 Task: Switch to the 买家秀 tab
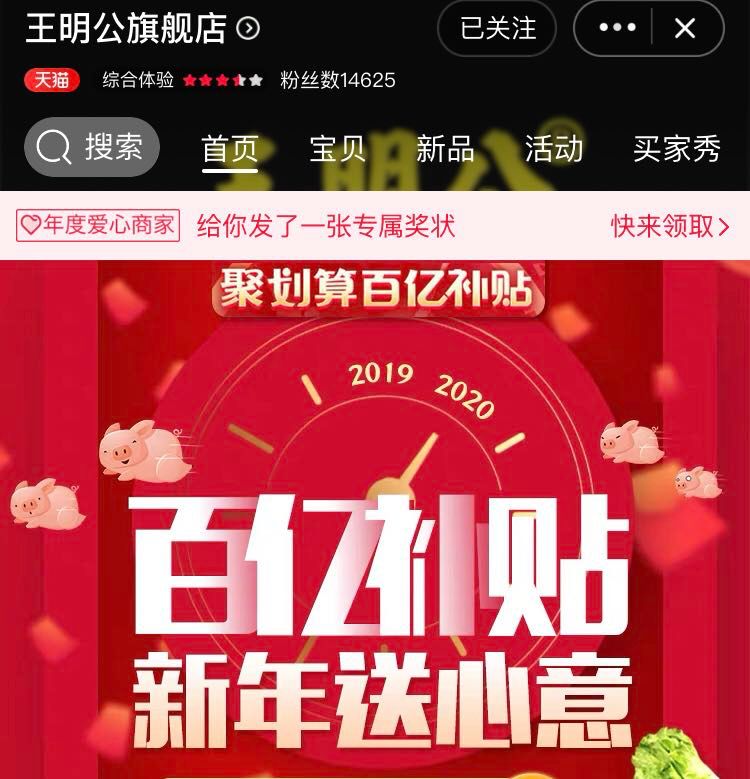(676, 149)
